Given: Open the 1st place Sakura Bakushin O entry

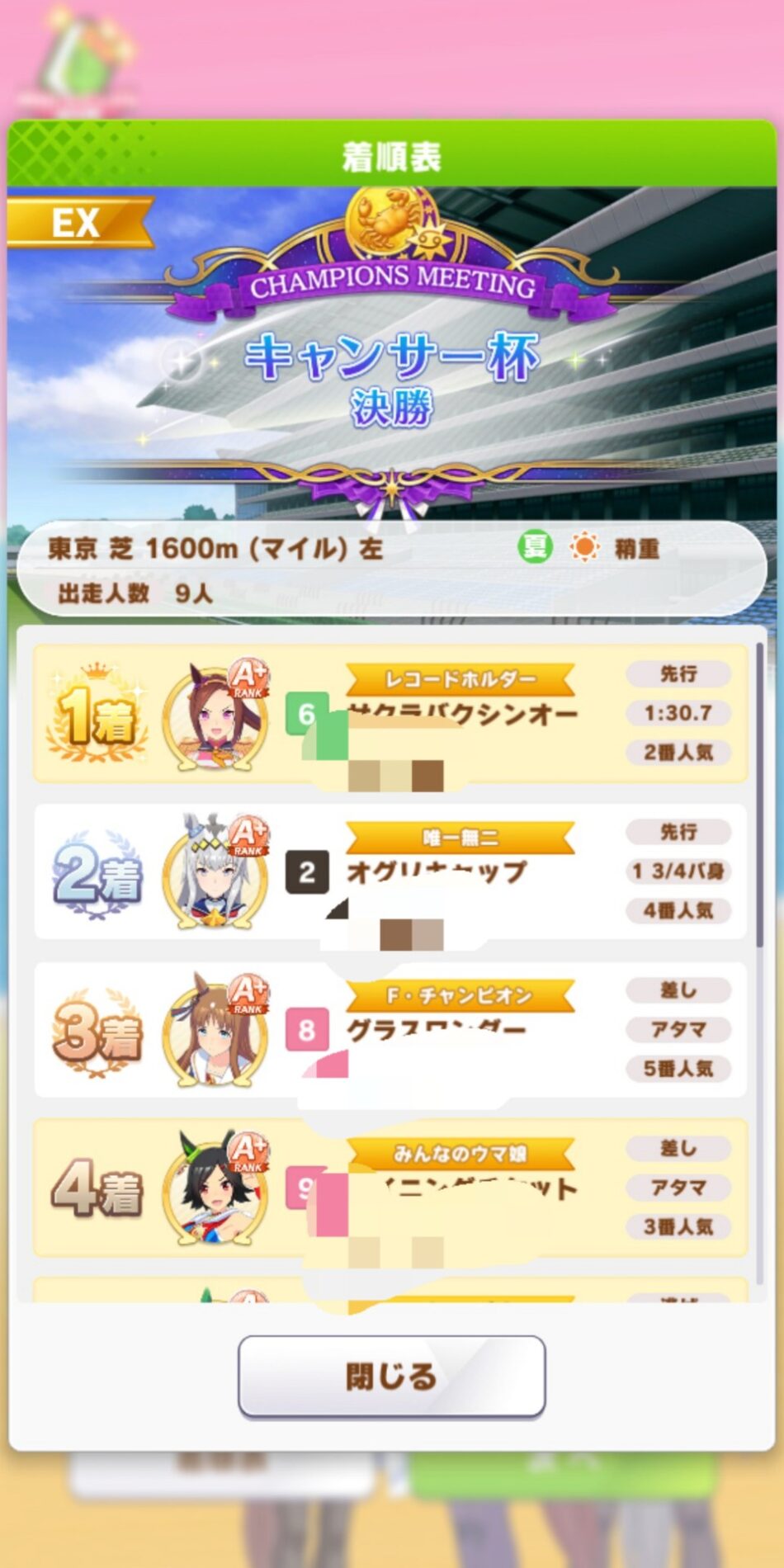Looking at the screenshot, I should pos(390,714).
